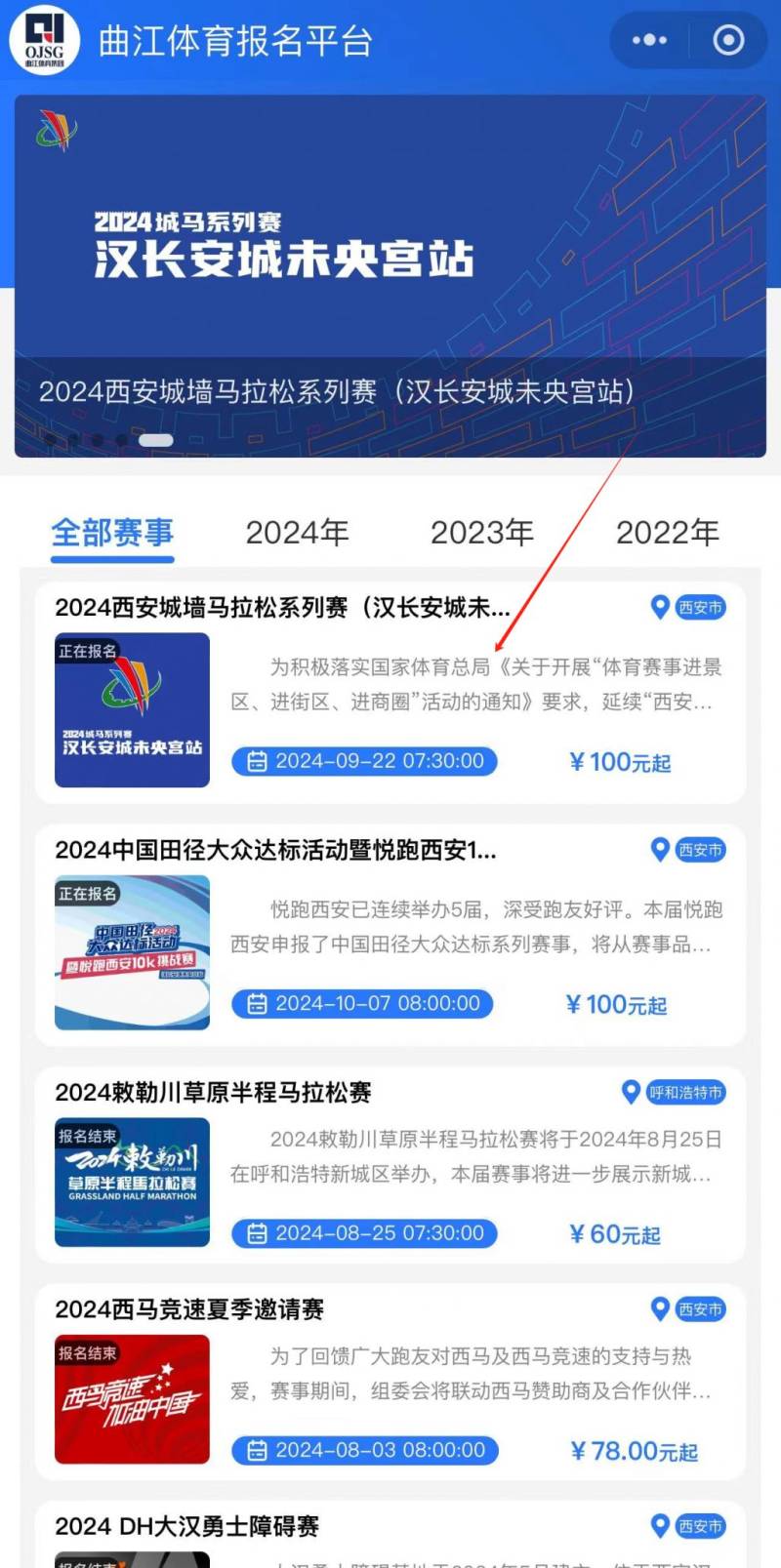
Task: Click the calendar icon beside 2024-08-03 date
Action: 256,1451
